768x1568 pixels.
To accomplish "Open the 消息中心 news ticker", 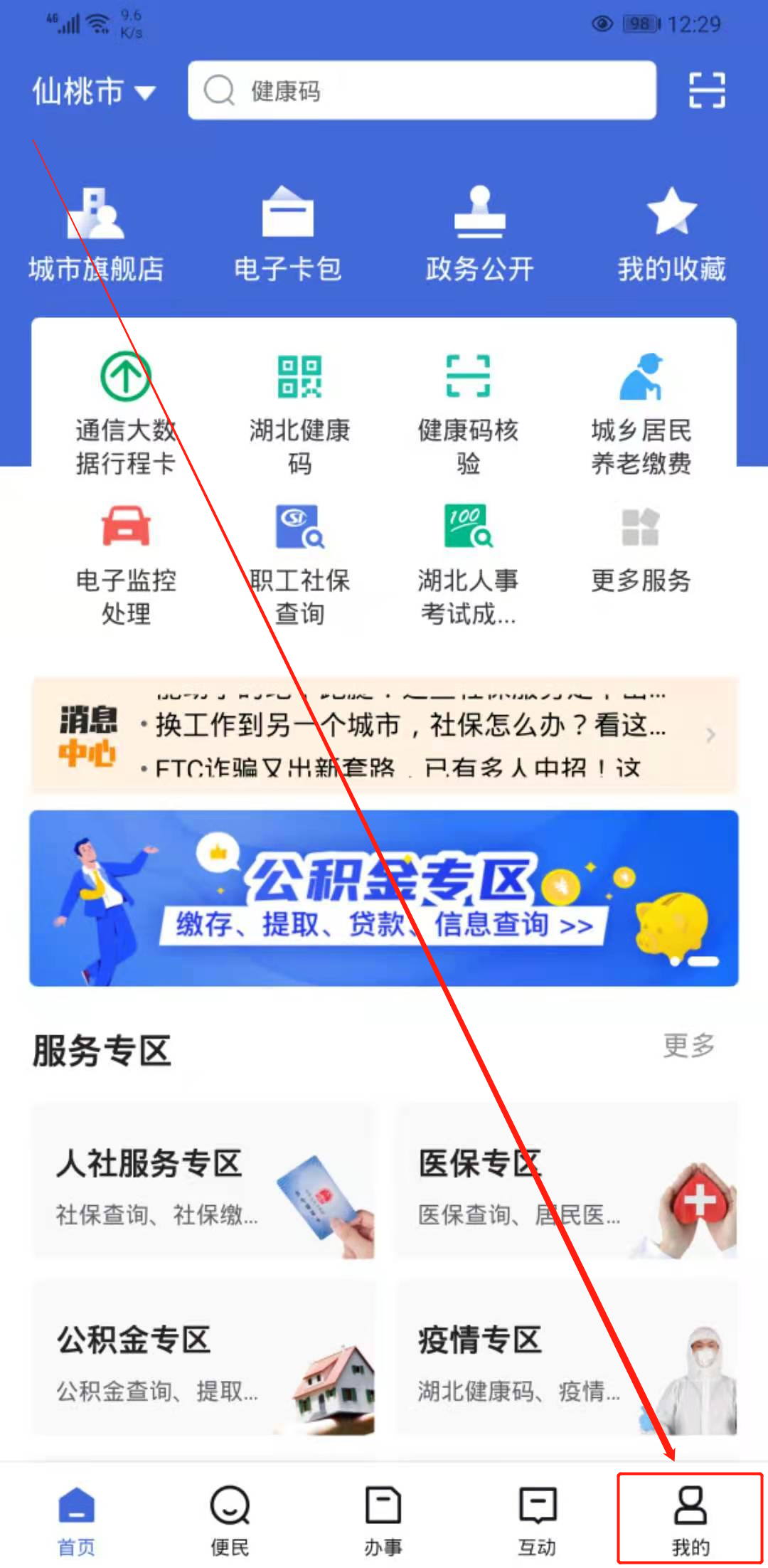I will [x=384, y=734].
